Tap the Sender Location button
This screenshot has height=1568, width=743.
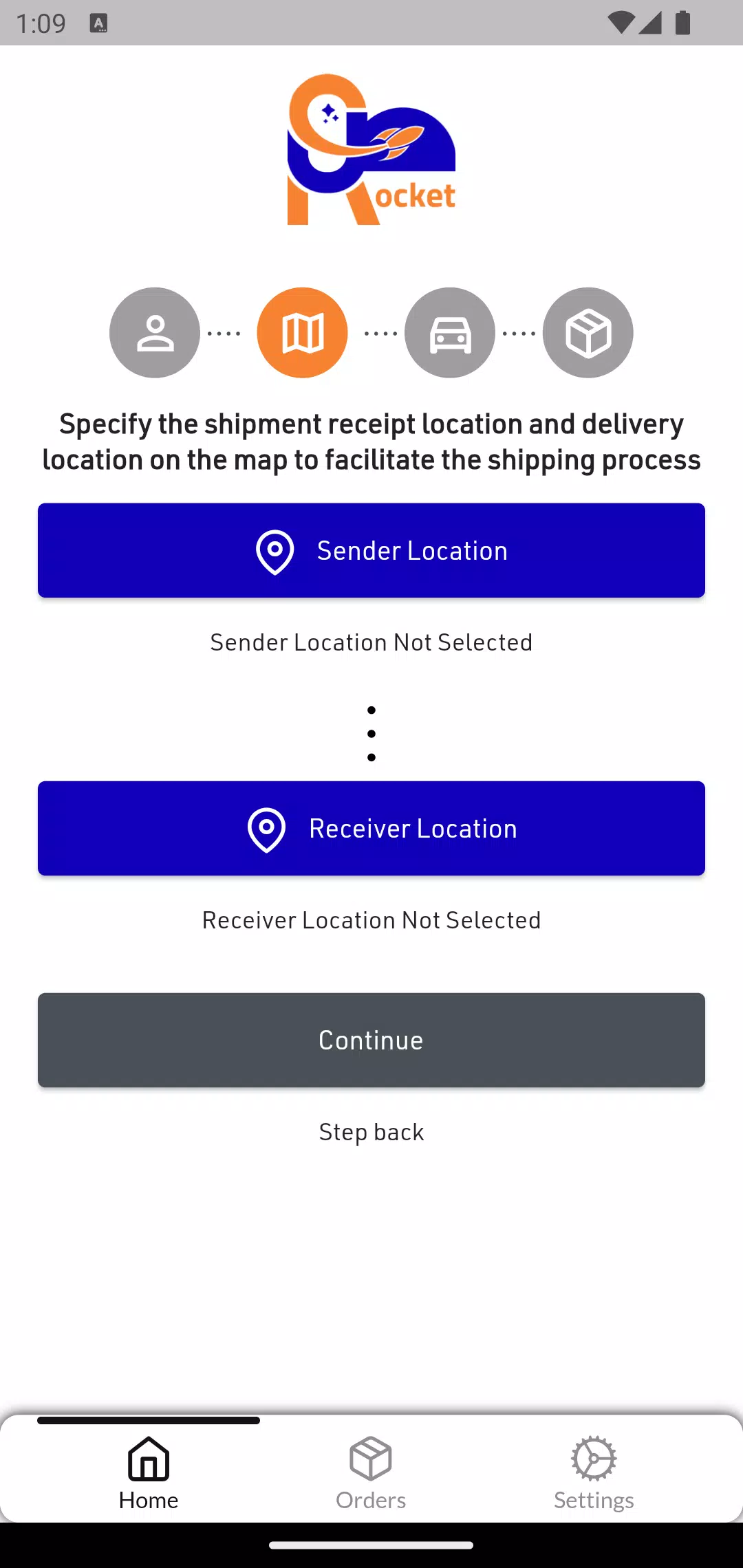pos(371,550)
